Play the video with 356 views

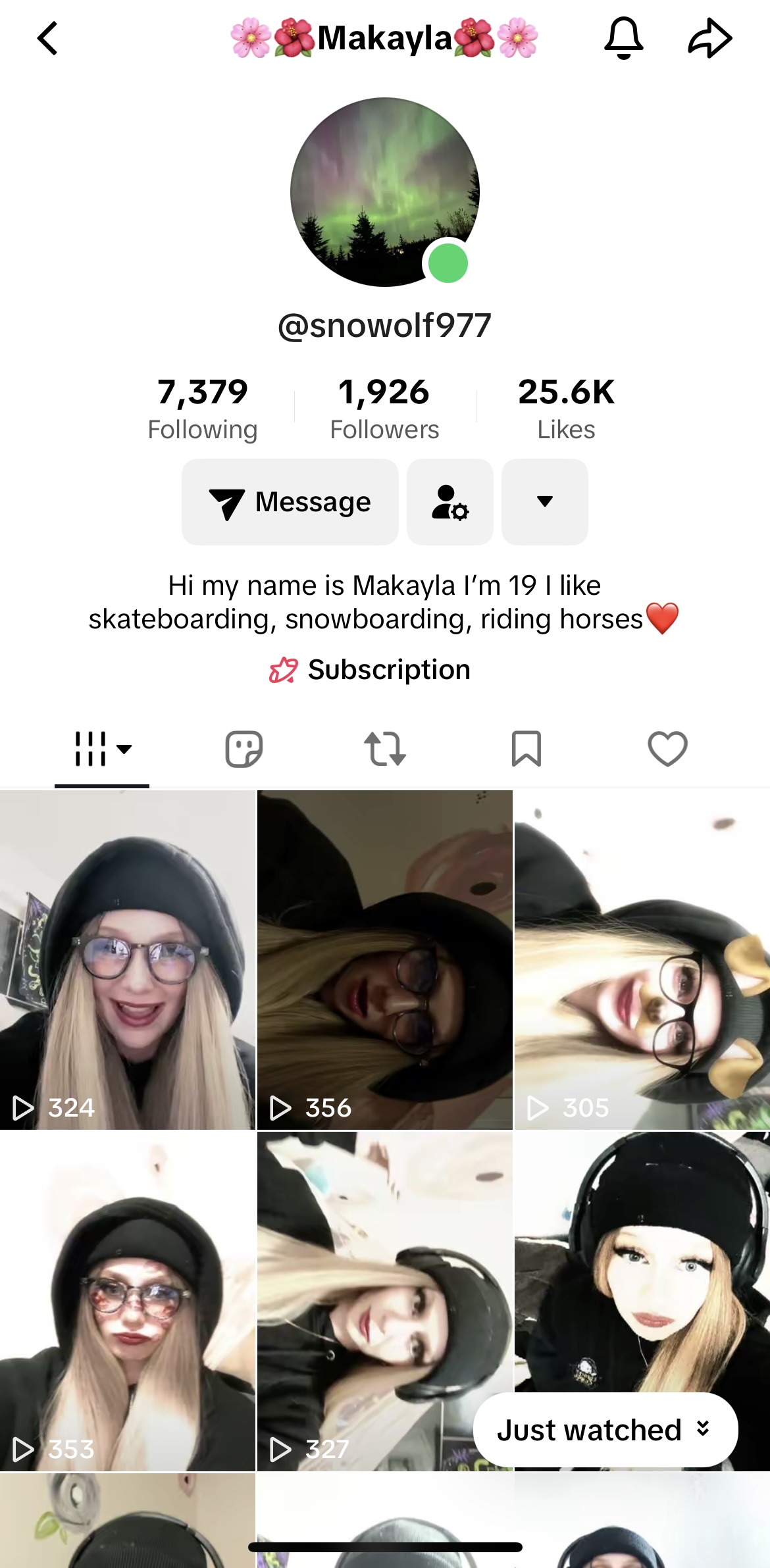tap(385, 960)
